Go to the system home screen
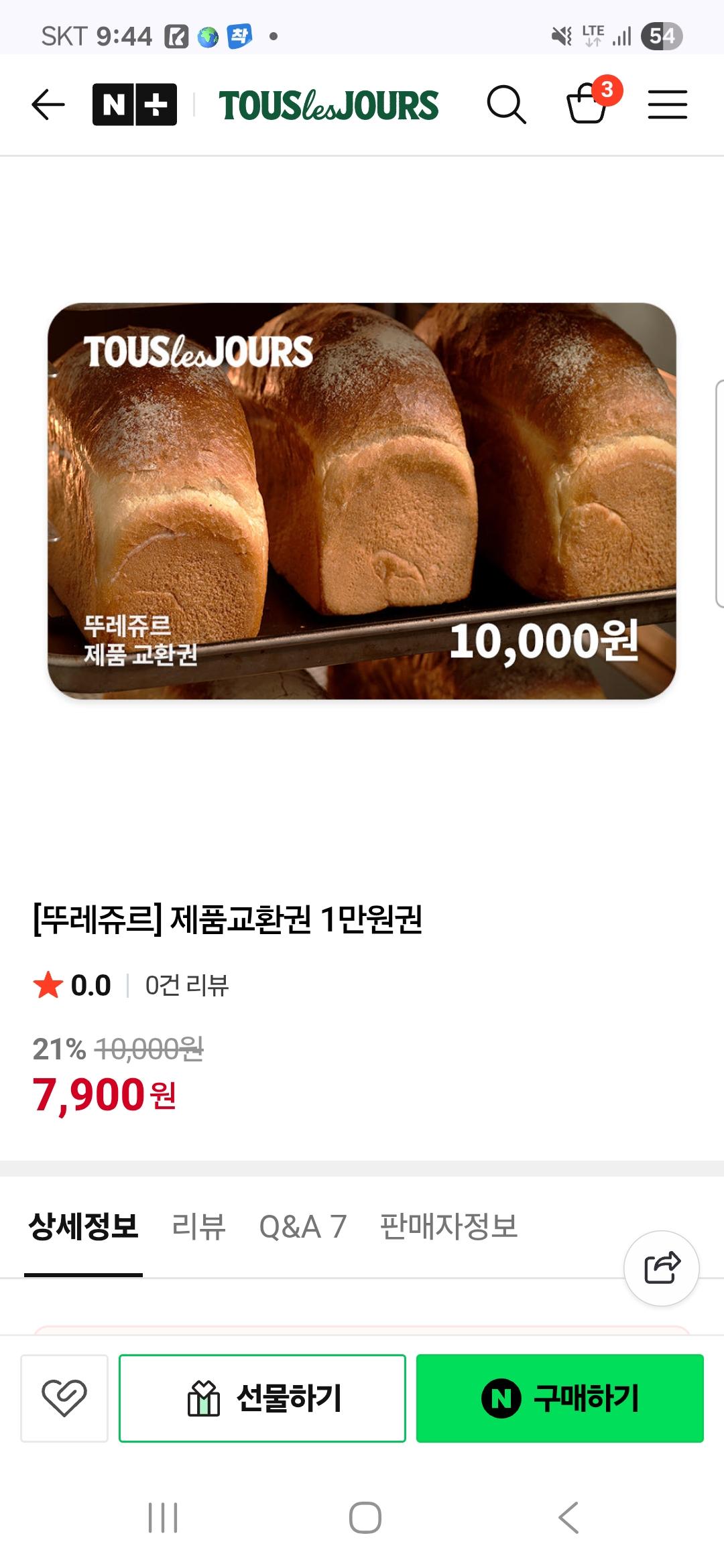Viewport: 724px width, 1568px height. pos(365,1518)
